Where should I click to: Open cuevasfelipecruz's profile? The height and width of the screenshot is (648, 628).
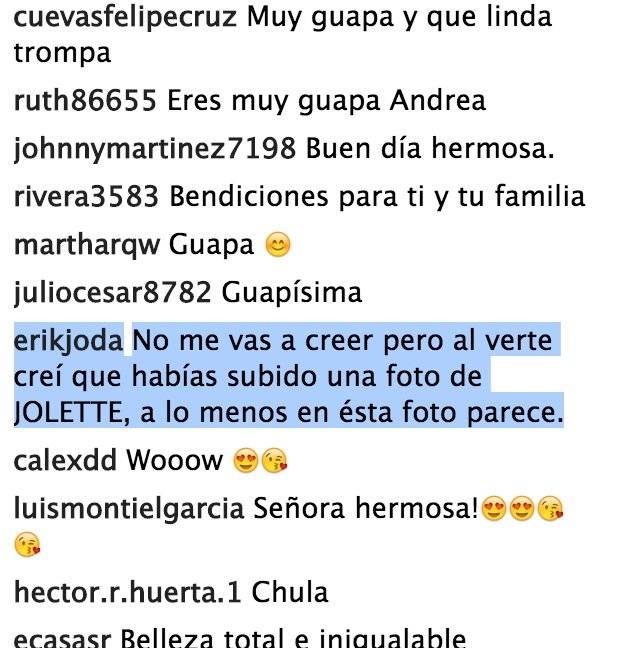tap(125, 18)
